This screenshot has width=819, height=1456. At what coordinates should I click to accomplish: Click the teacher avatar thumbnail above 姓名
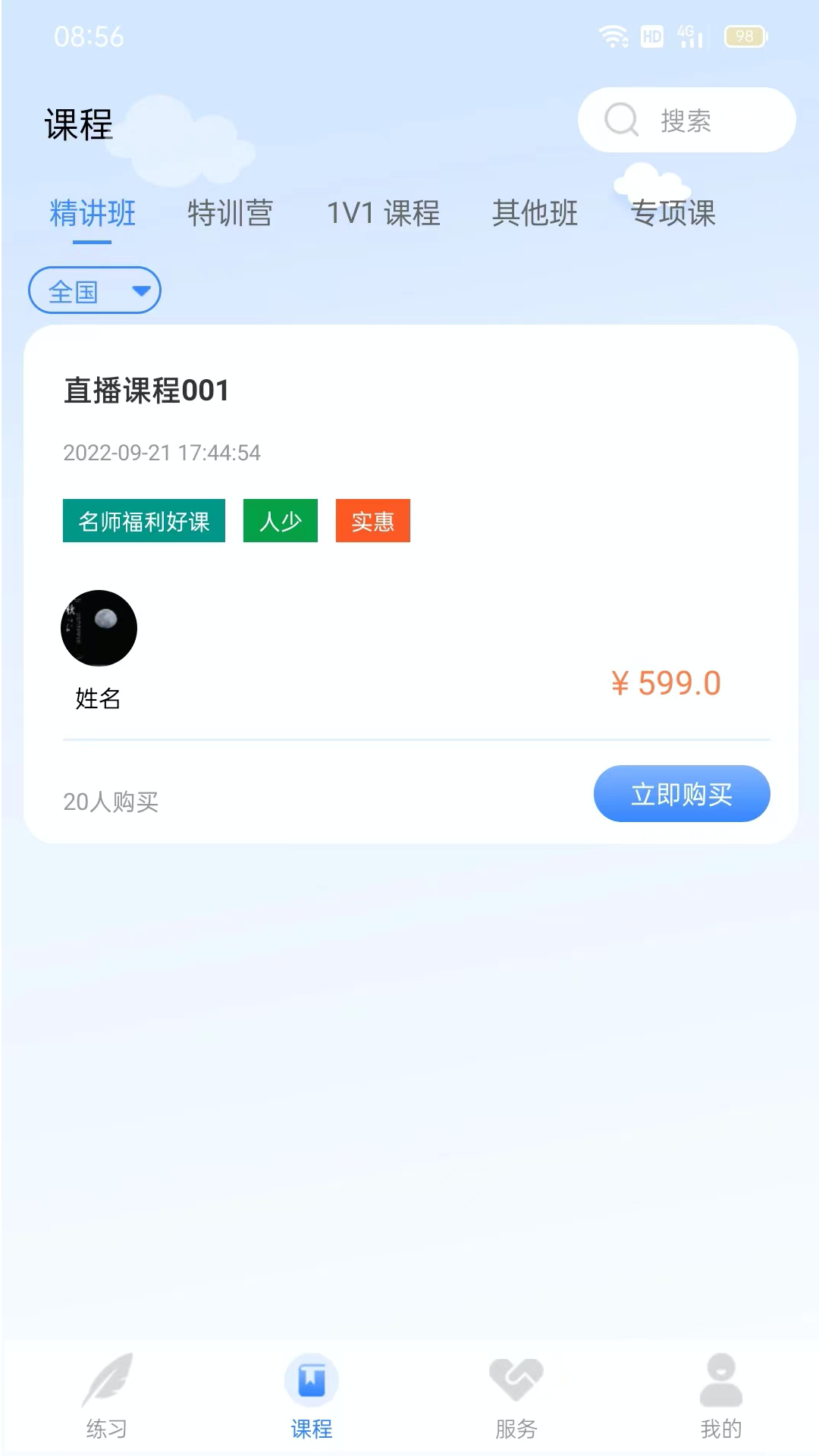tap(99, 628)
